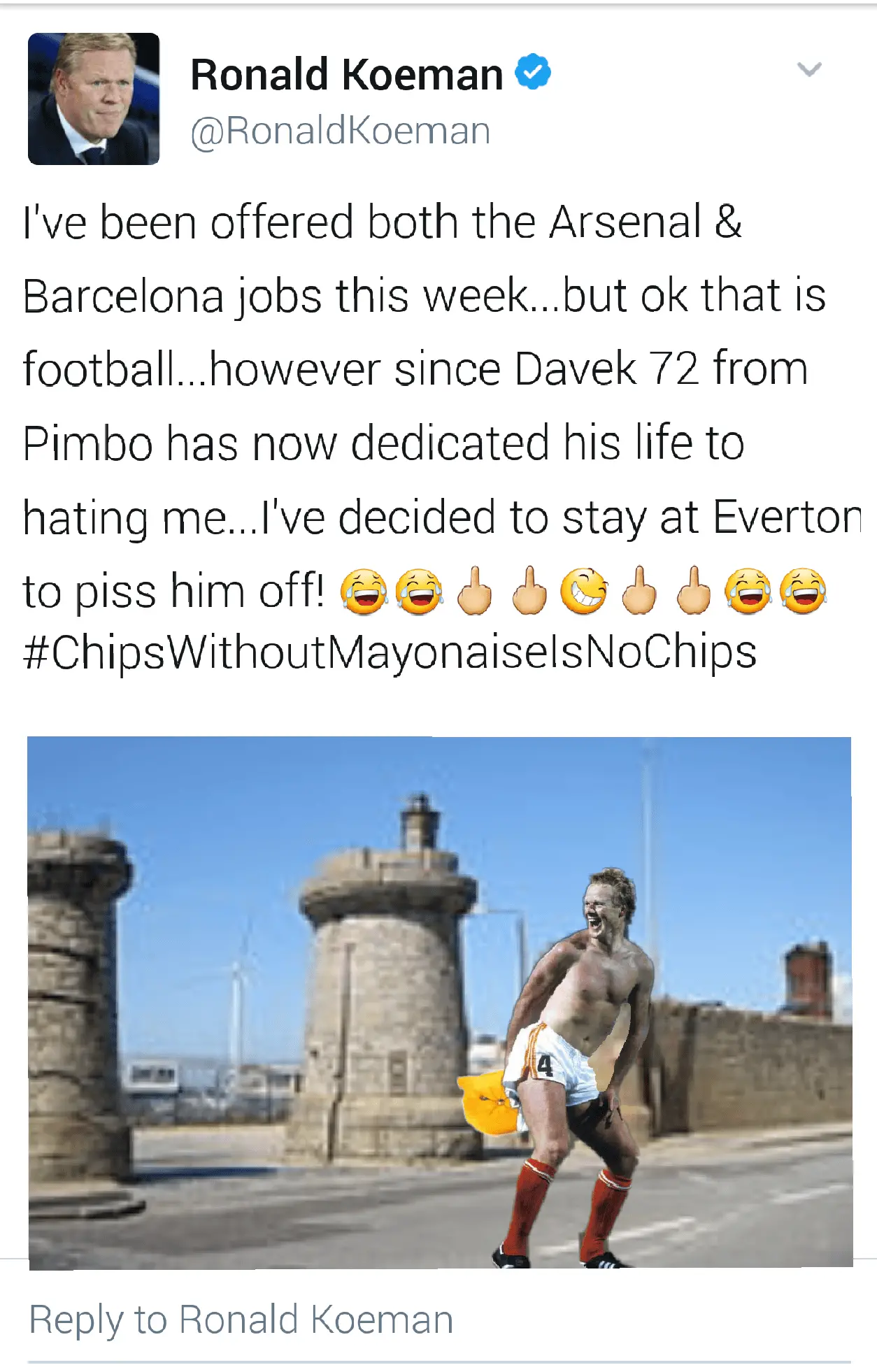Open the tweet options chevron menu

point(809,69)
